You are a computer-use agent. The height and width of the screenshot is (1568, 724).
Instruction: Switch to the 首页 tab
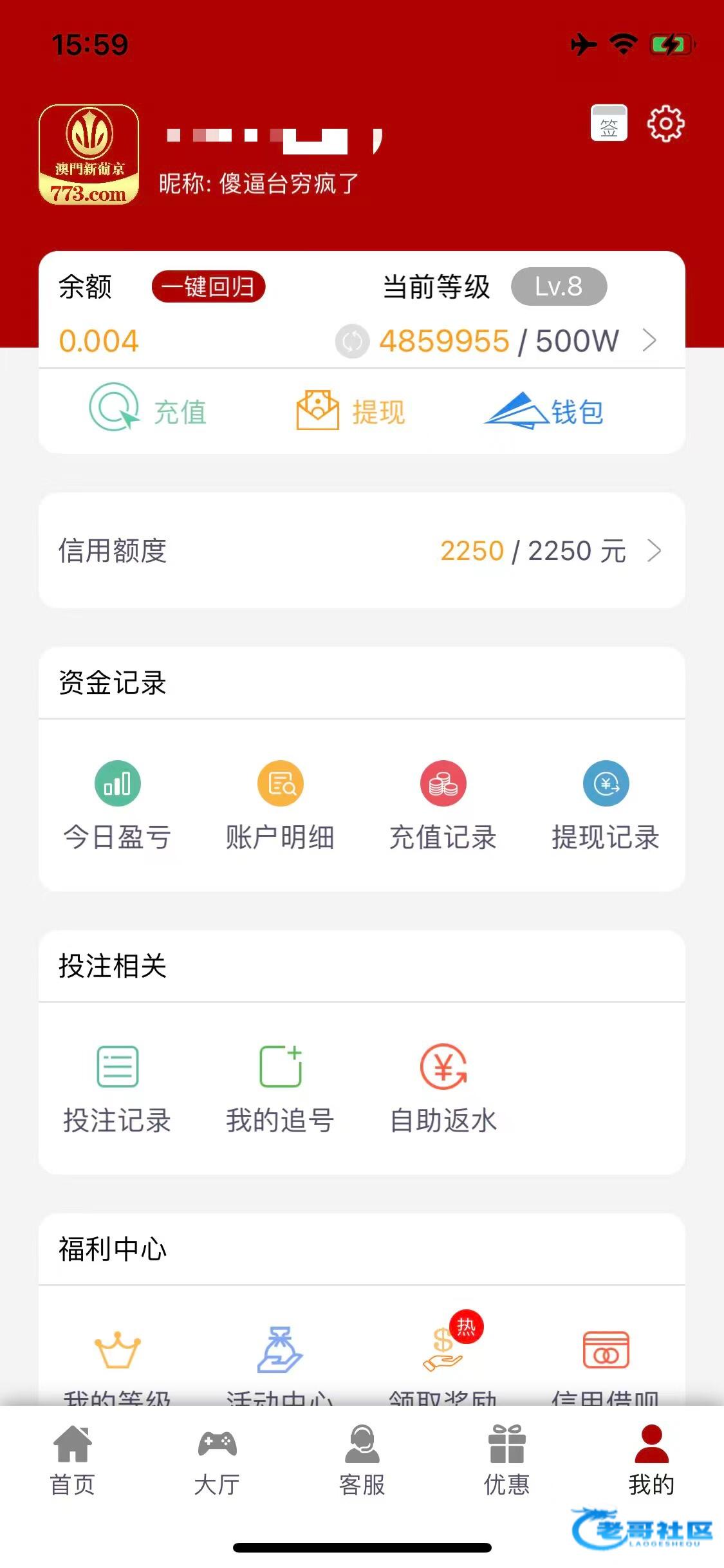click(x=73, y=1460)
